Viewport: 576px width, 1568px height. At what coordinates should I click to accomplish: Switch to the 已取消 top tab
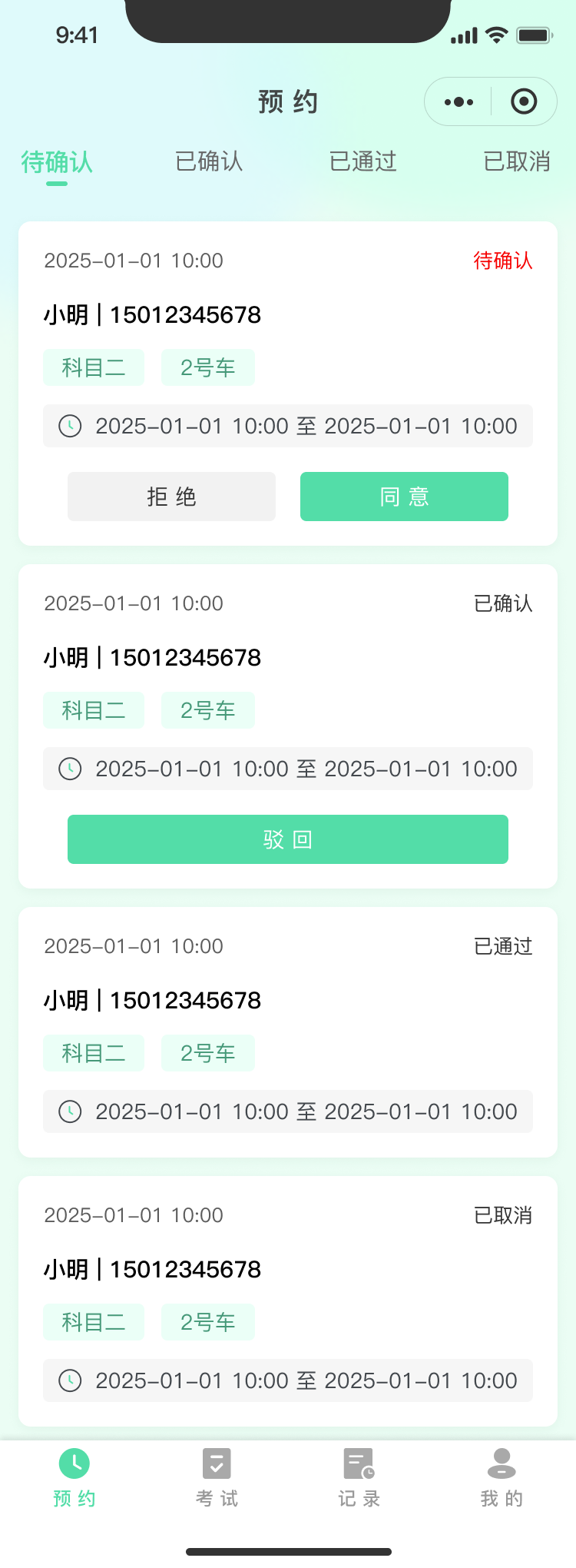coord(517,161)
